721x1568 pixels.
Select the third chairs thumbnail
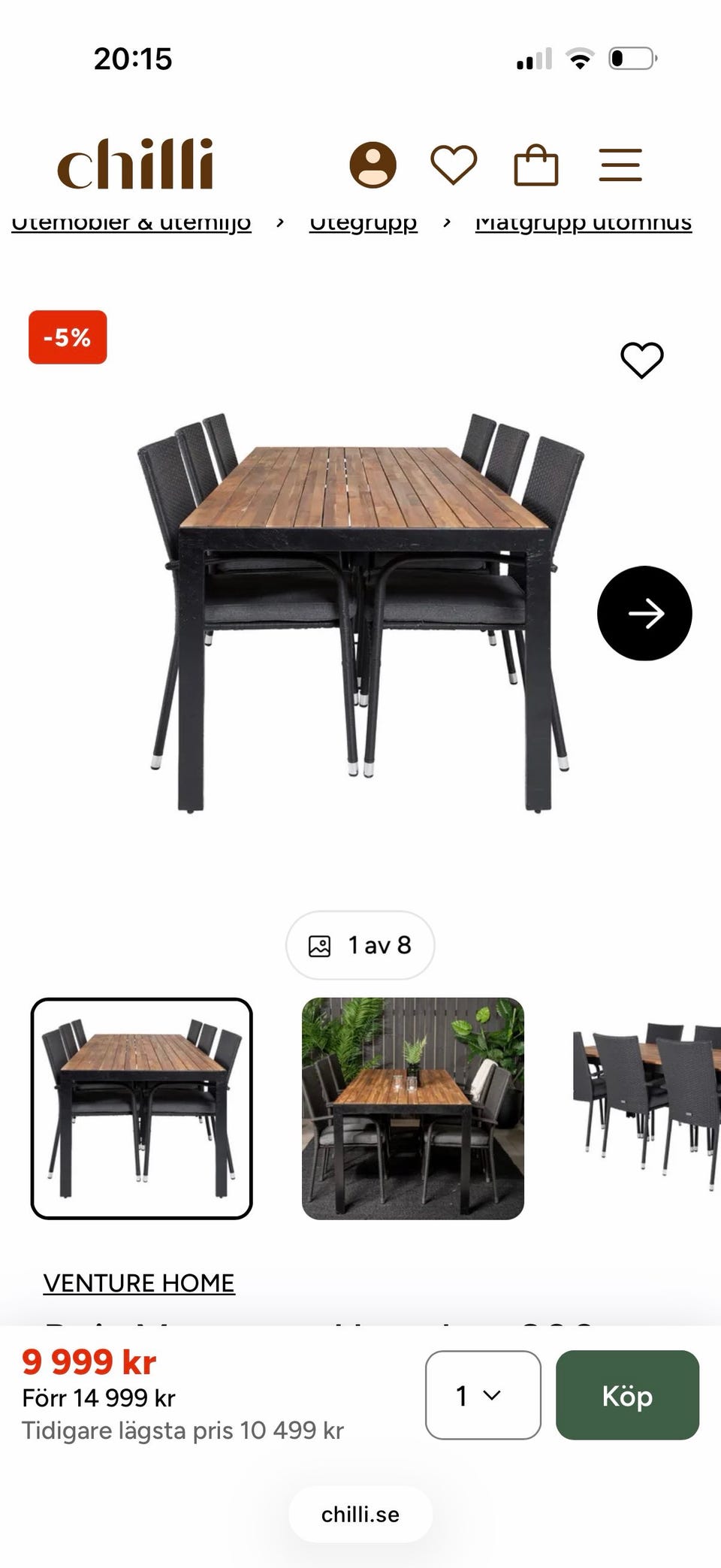pyautogui.click(x=647, y=1109)
